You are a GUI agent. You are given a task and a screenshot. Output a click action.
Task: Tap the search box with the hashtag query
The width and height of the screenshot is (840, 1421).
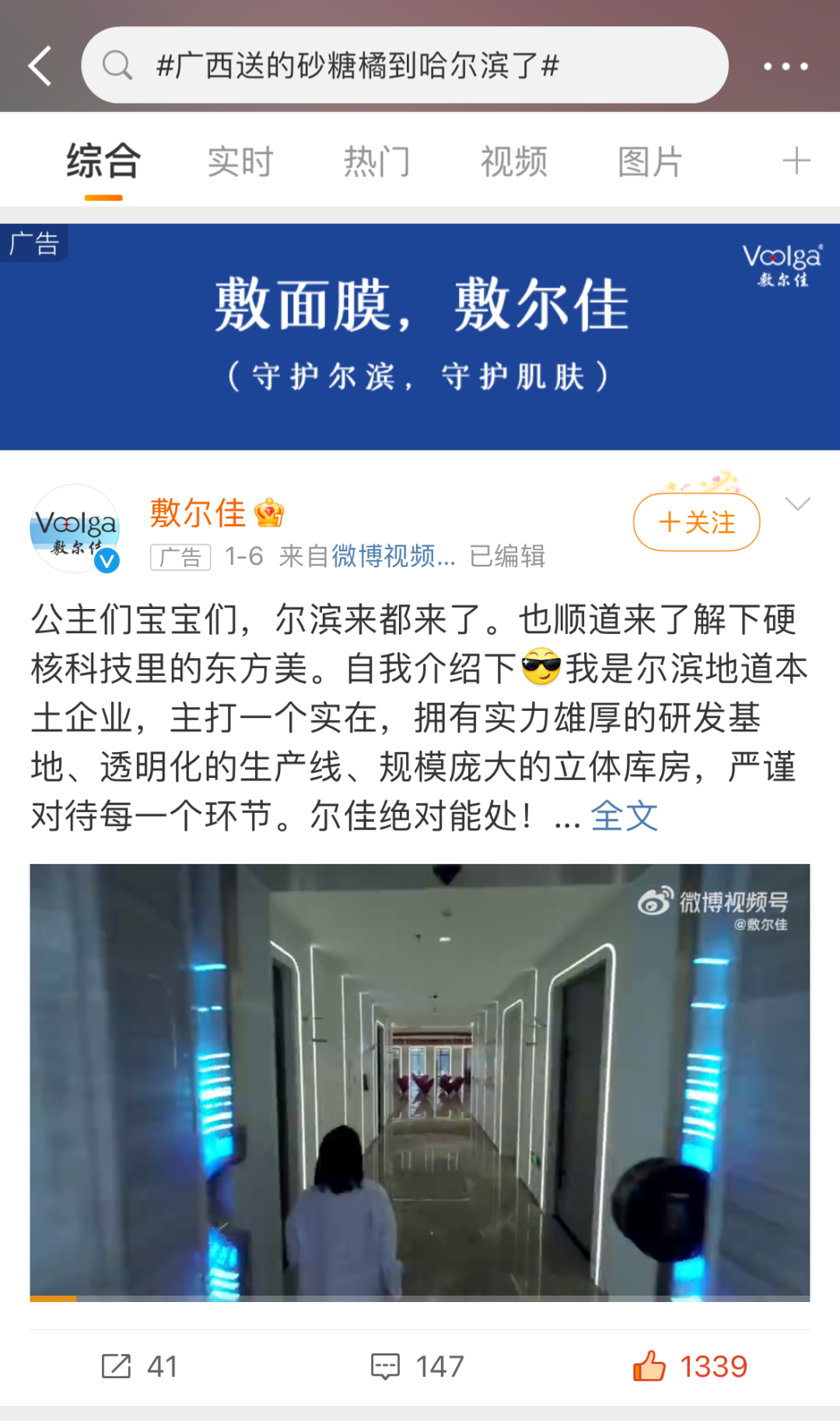[x=404, y=65]
